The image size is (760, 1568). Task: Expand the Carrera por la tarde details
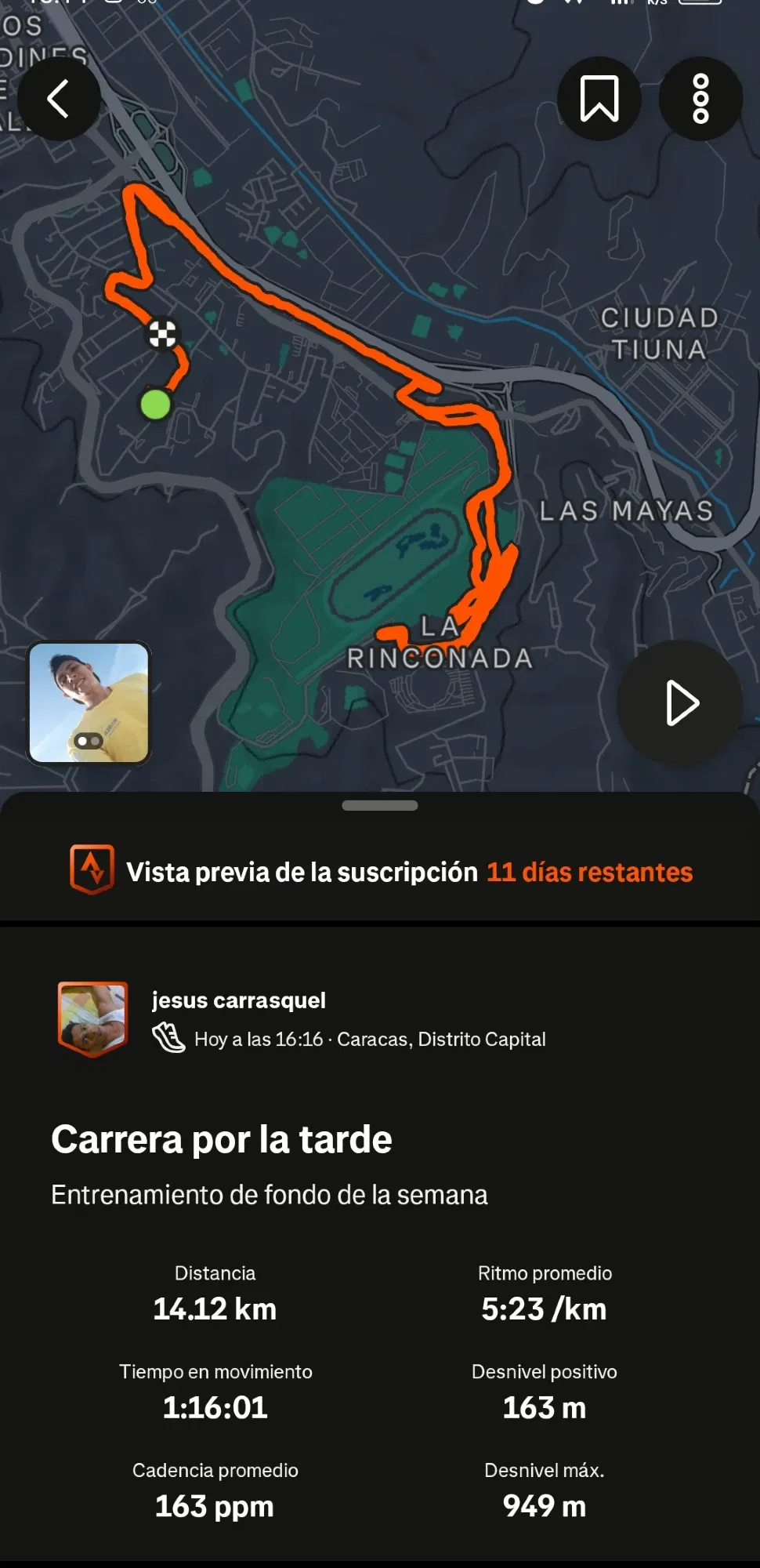point(222,1139)
